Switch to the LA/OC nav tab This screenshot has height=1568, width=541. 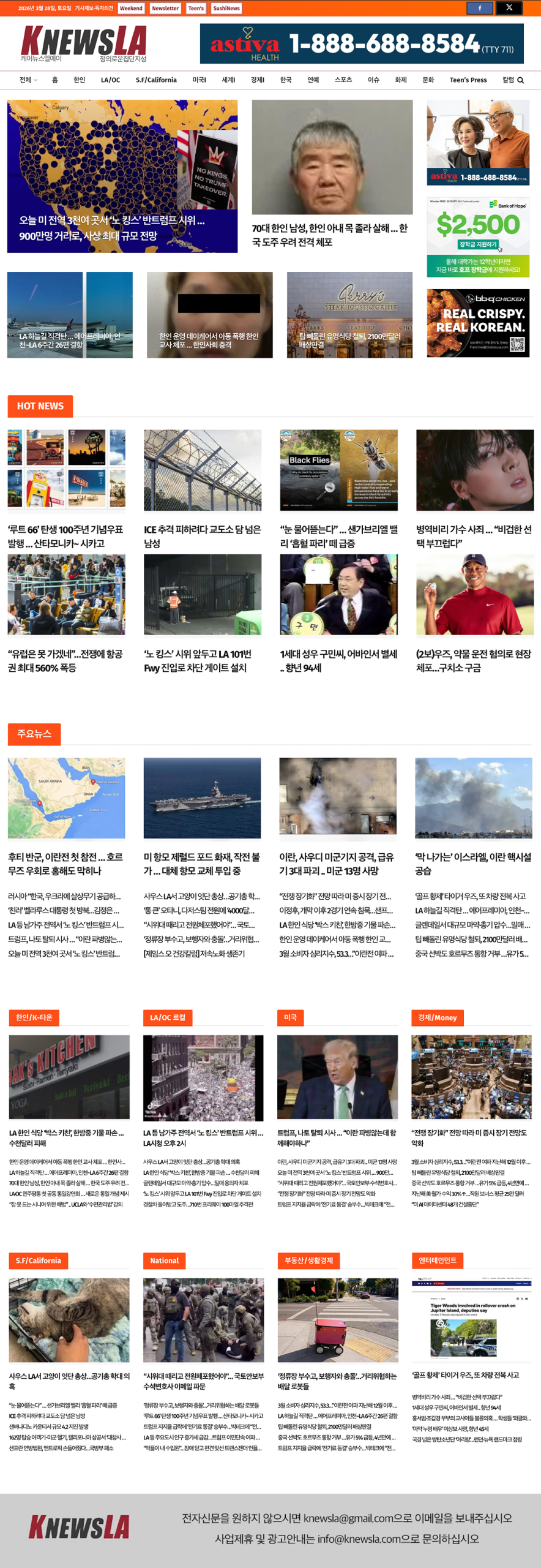click(x=110, y=80)
